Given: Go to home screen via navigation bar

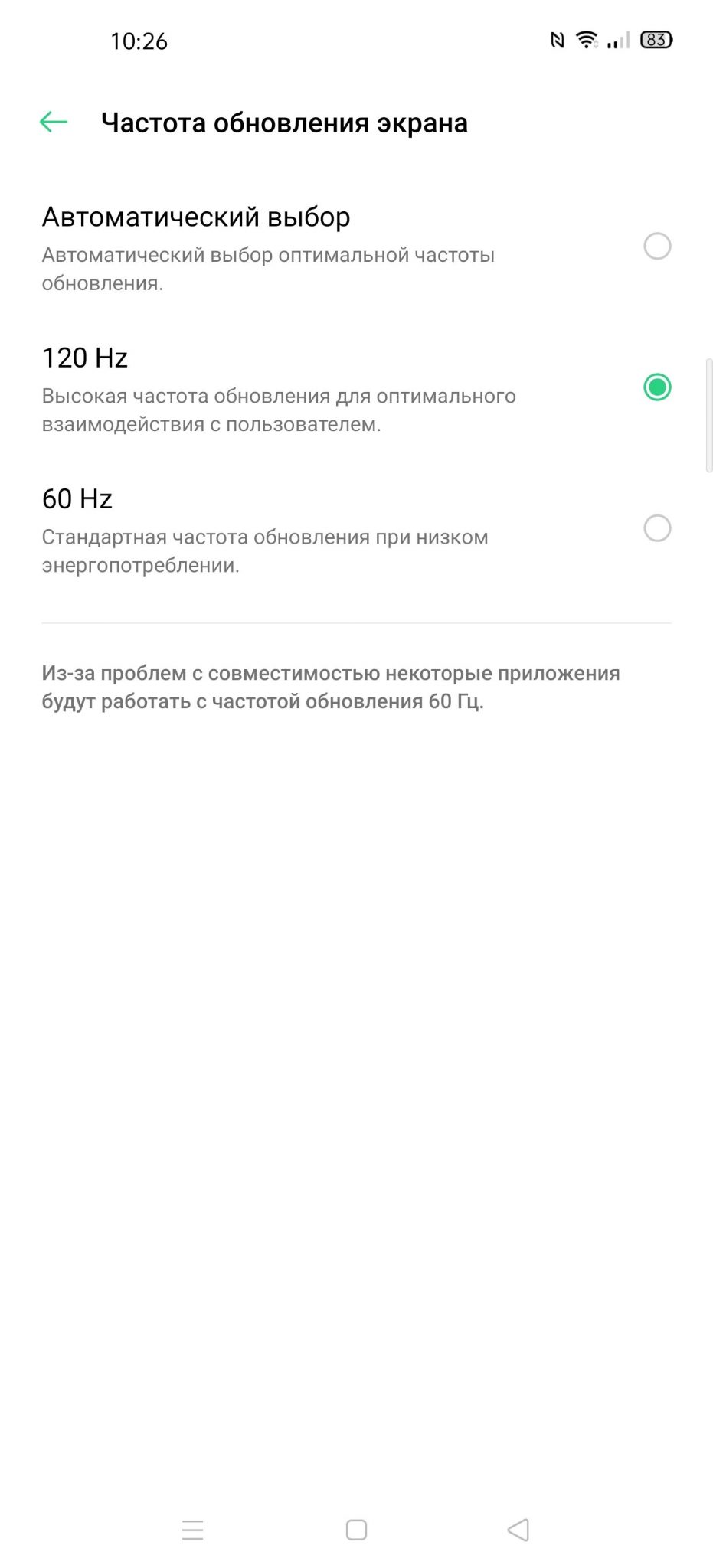Looking at the screenshot, I should click(x=356, y=1530).
